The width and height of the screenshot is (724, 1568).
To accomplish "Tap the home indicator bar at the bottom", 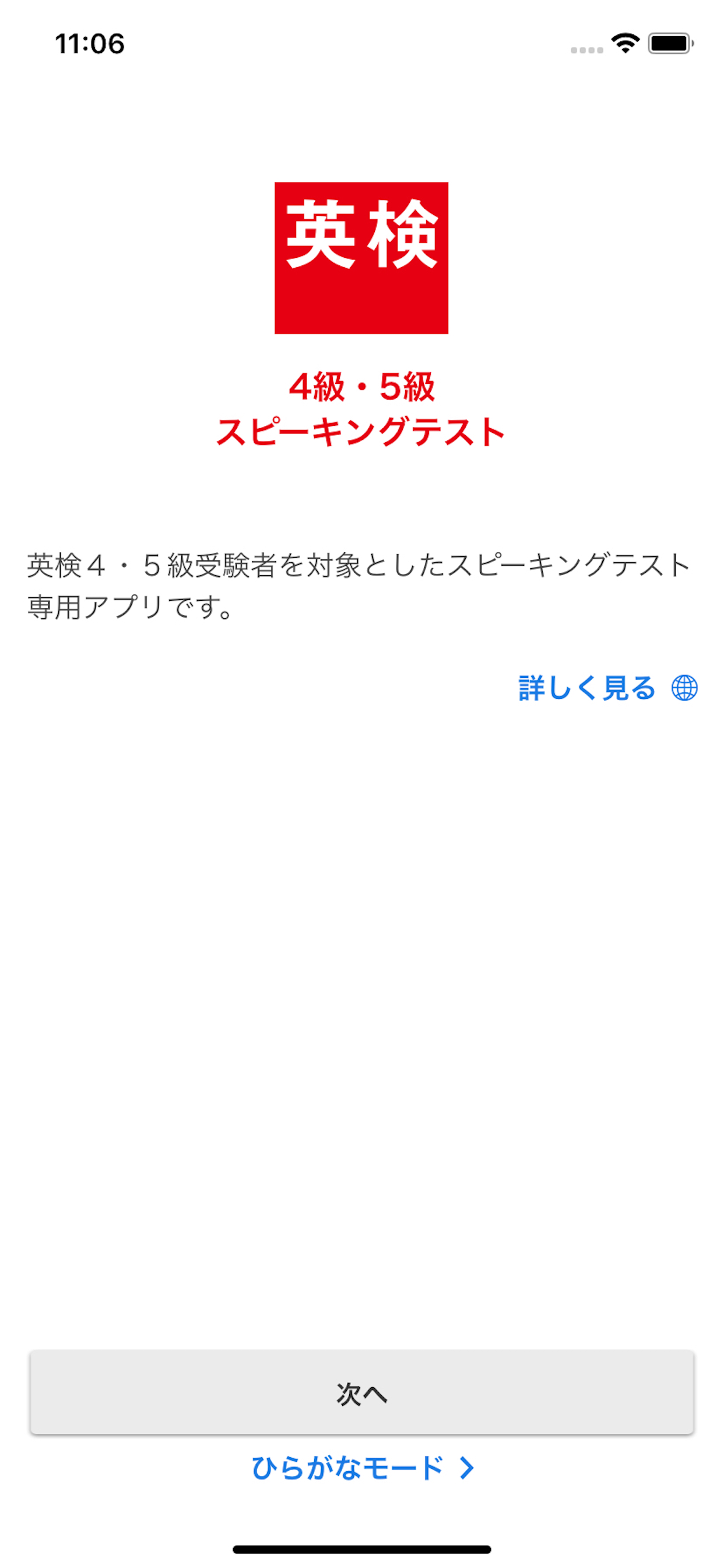I will pos(361,1548).
